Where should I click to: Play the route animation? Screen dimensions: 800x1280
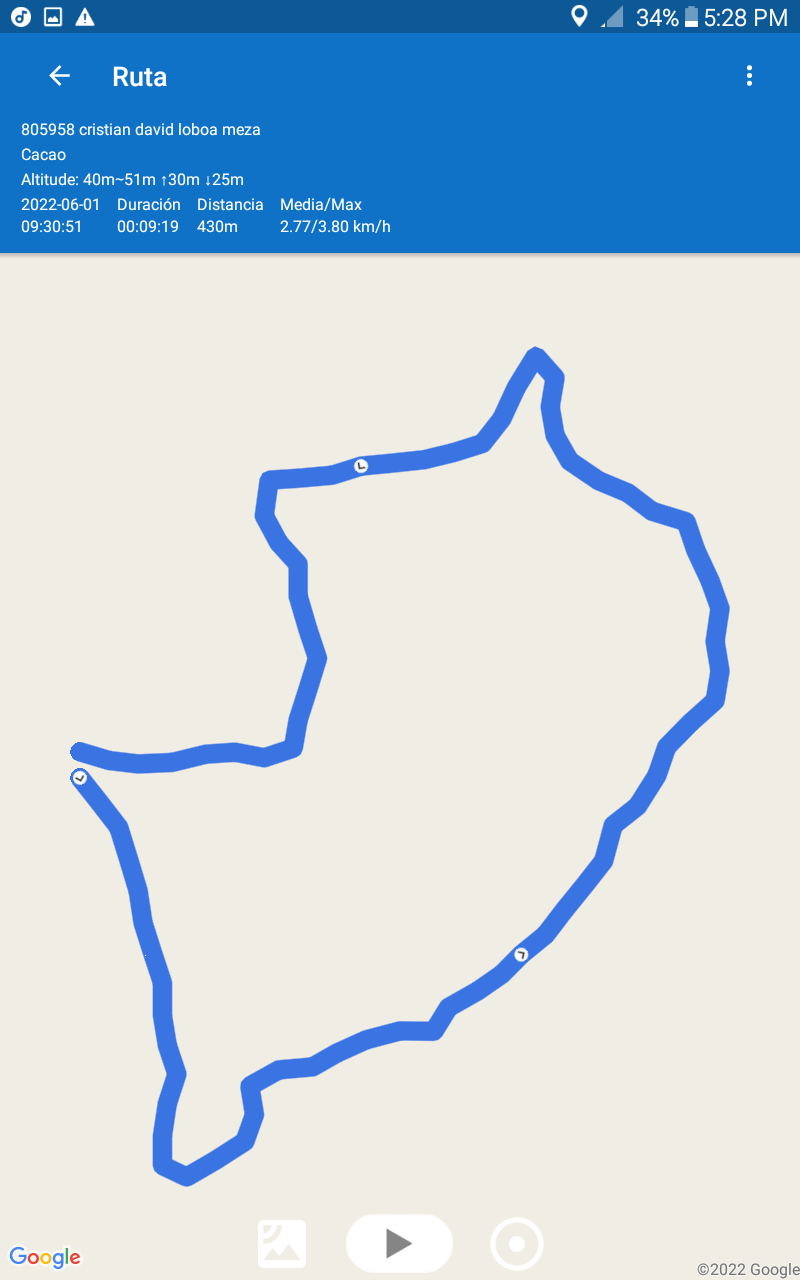point(399,1243)
